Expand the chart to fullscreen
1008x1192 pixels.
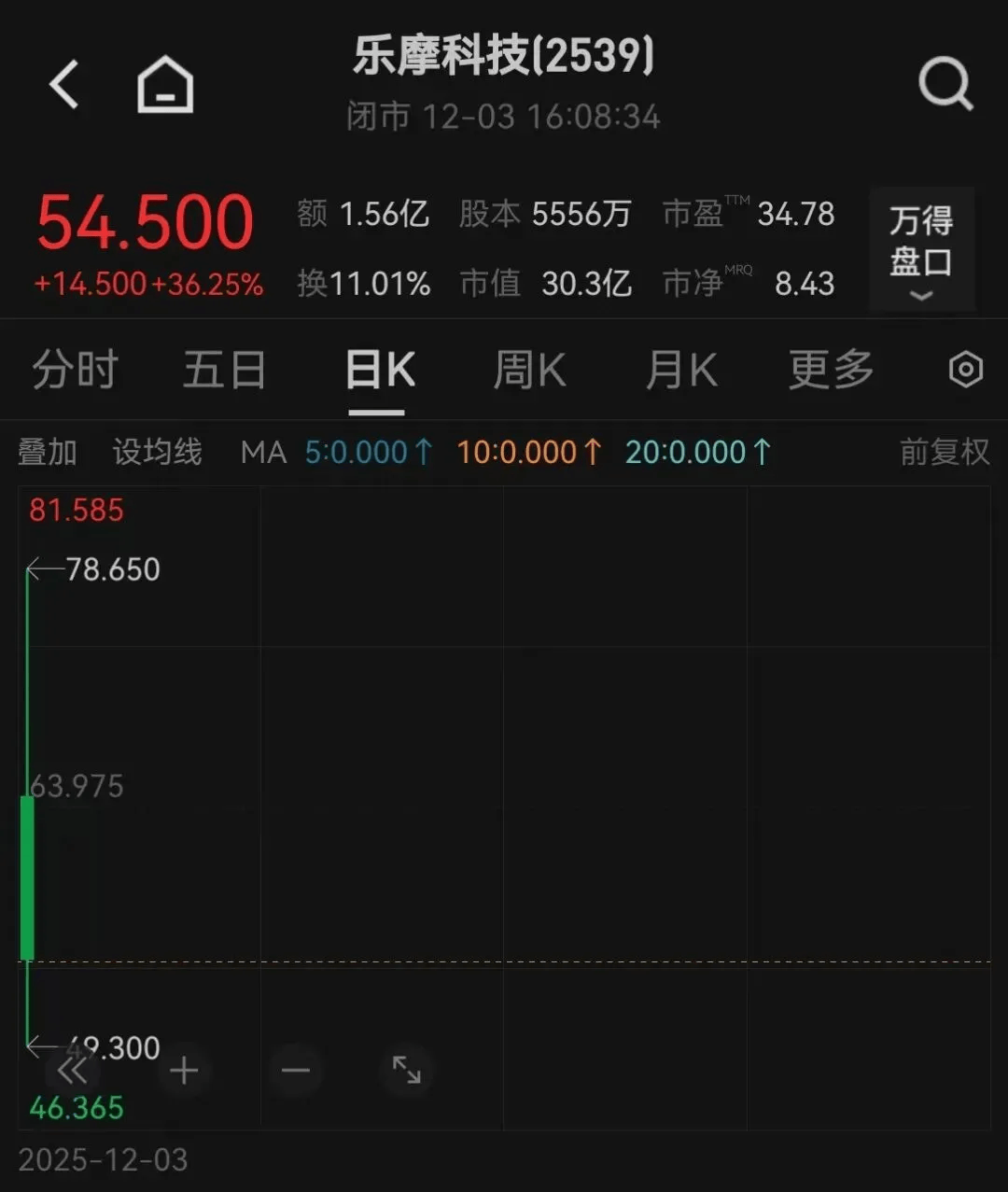[406, 1070]
